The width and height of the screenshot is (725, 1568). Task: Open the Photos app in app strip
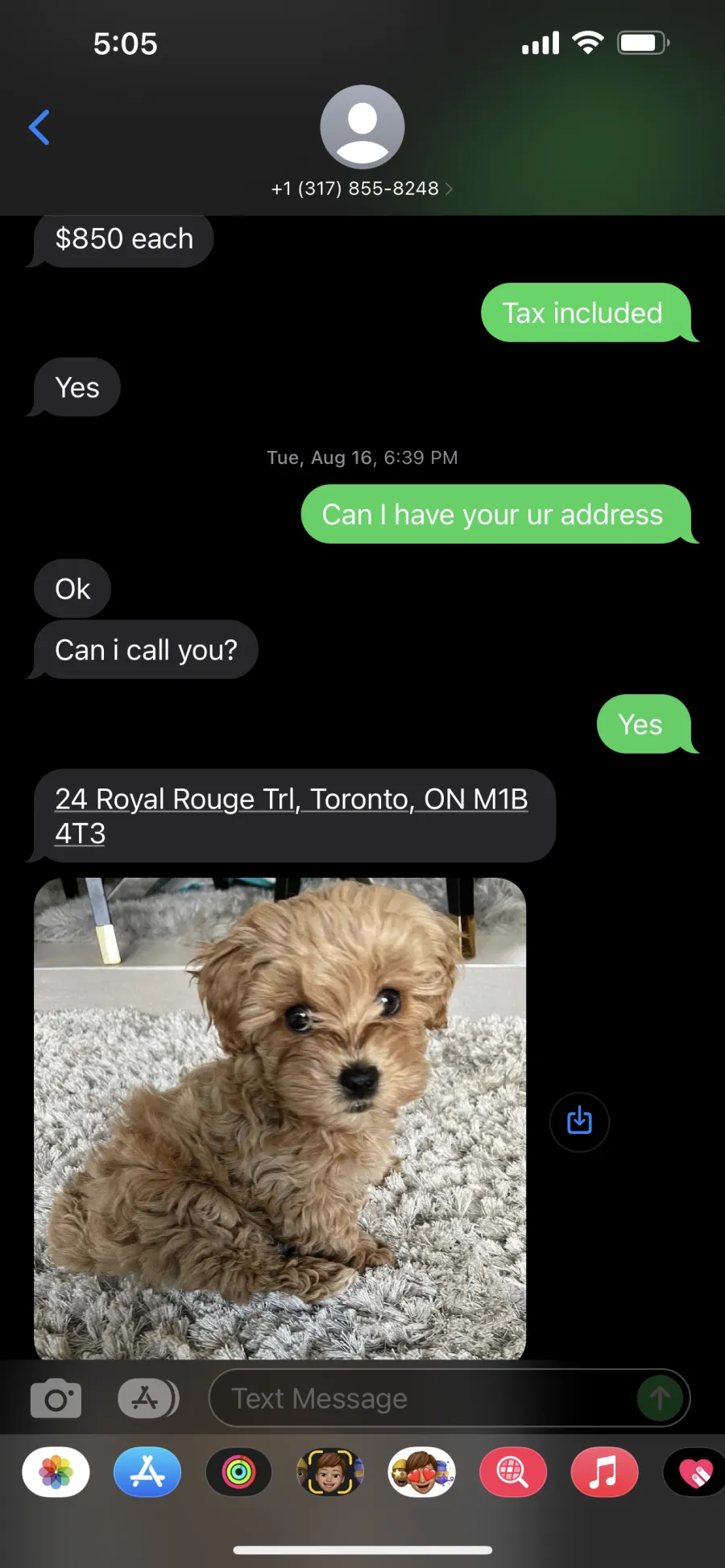pos(56,1472)
